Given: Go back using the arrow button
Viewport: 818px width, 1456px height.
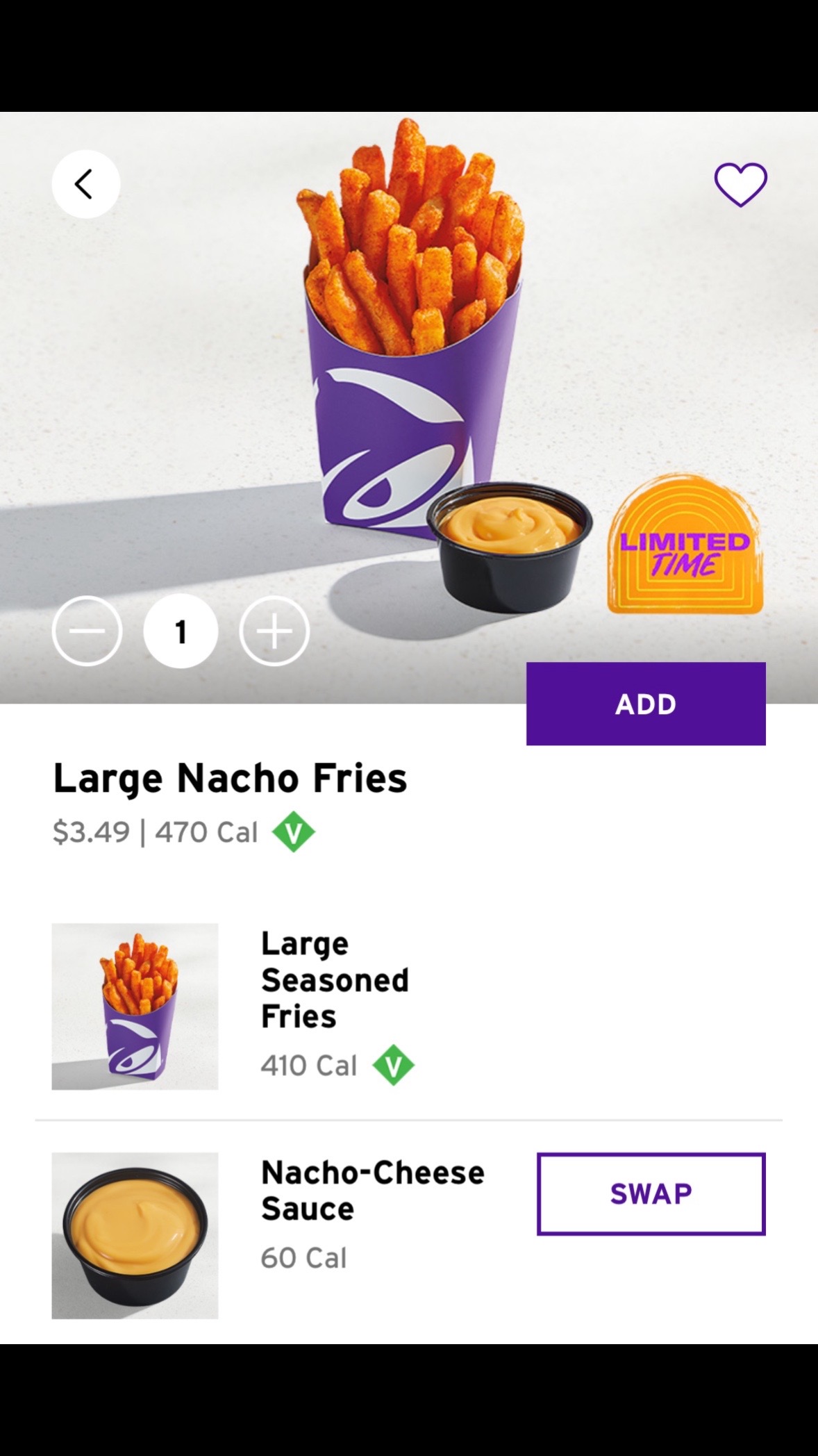Looking at the screenshot, I should 85,184.
